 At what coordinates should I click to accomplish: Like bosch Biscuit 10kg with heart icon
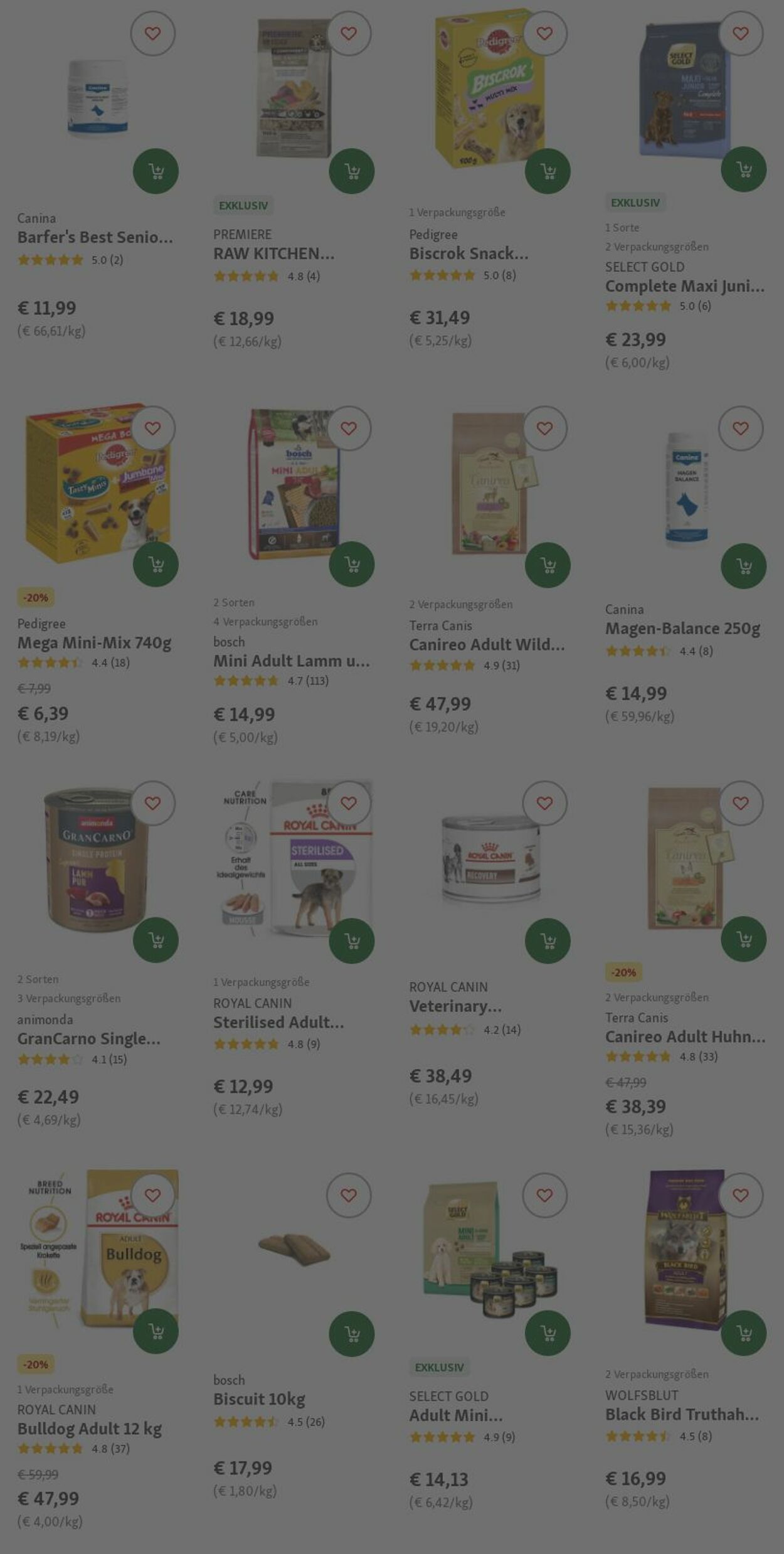pos(349,1195)
